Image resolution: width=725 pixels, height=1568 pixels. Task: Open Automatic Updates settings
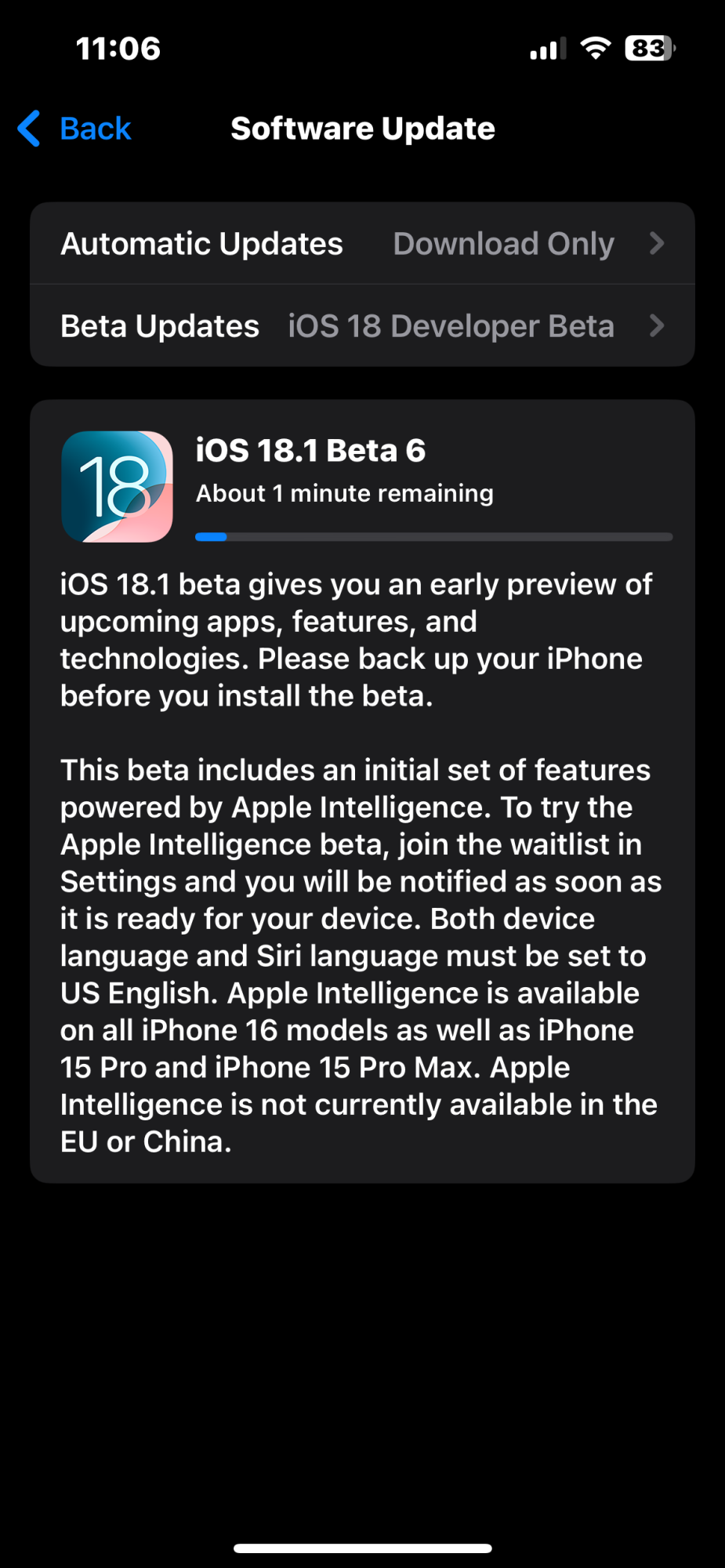pos(362,244)
